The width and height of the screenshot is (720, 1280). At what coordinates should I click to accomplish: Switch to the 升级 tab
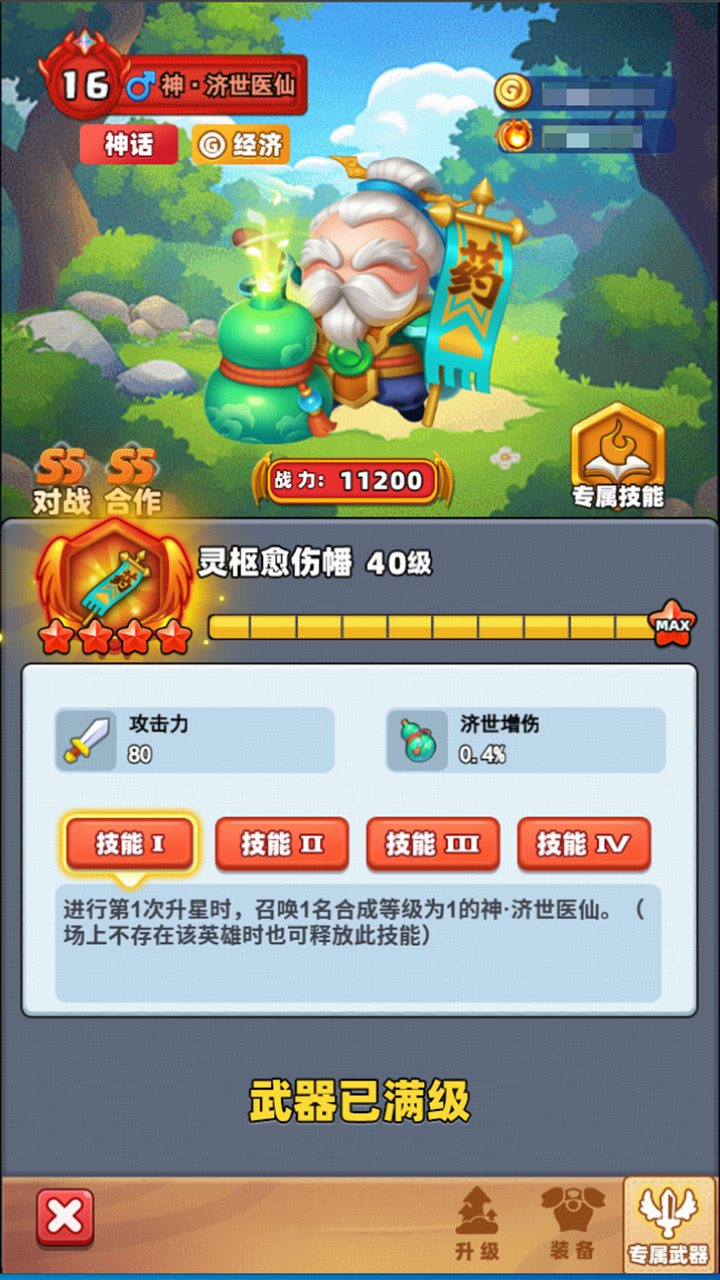coord(476,1224)
